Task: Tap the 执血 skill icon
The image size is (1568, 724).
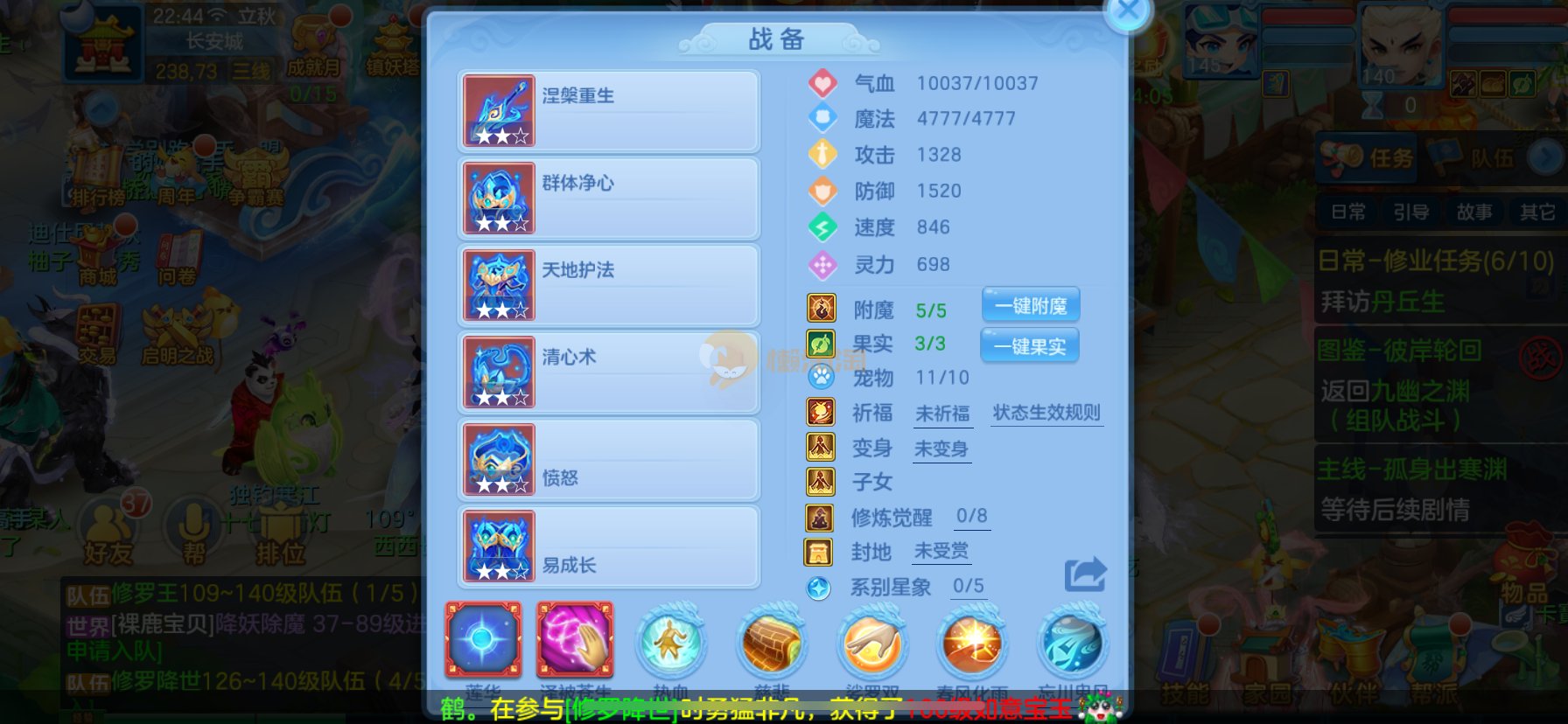Action: coord(670,643)
